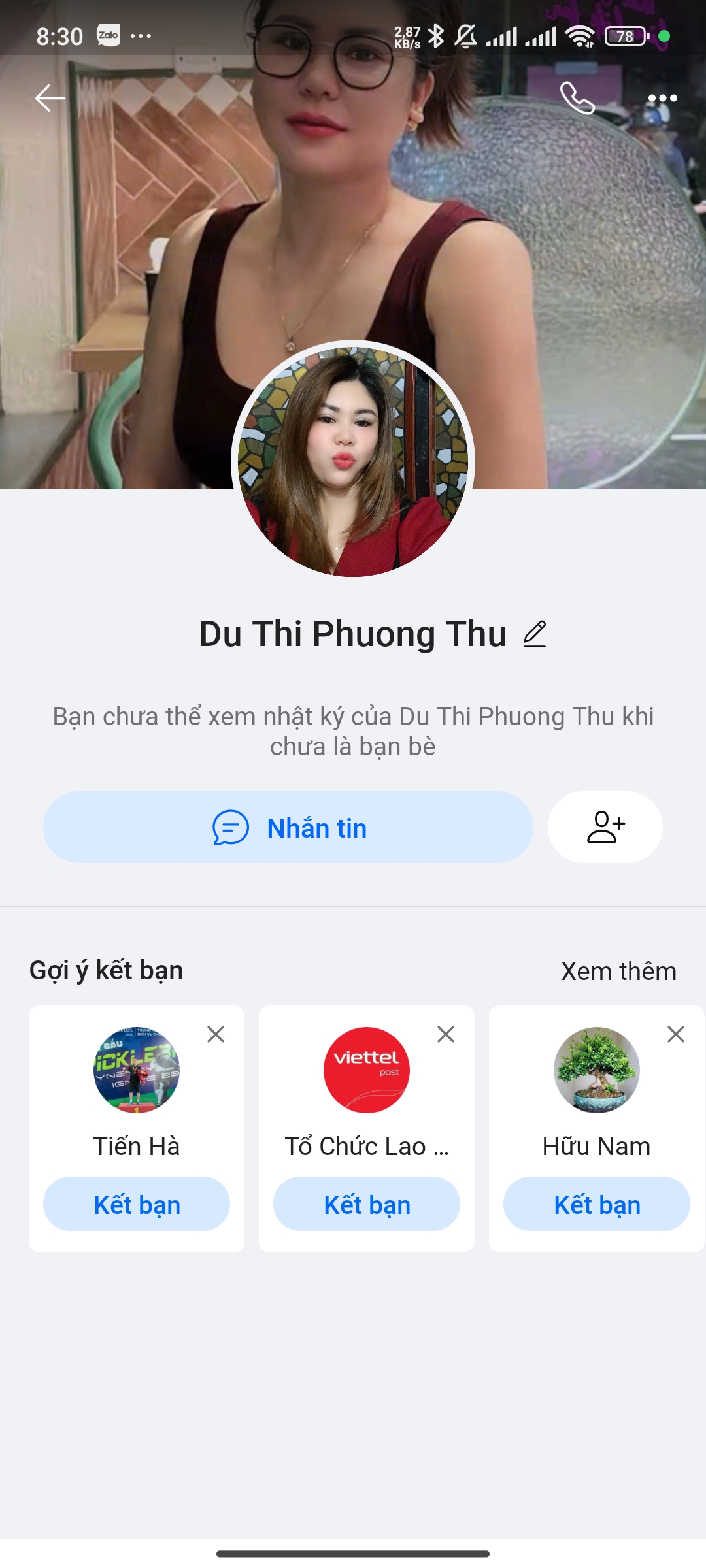Open Hữu Nam's profile avatar
This screenshot has height=1568, width=706.
coord(597,1070)
